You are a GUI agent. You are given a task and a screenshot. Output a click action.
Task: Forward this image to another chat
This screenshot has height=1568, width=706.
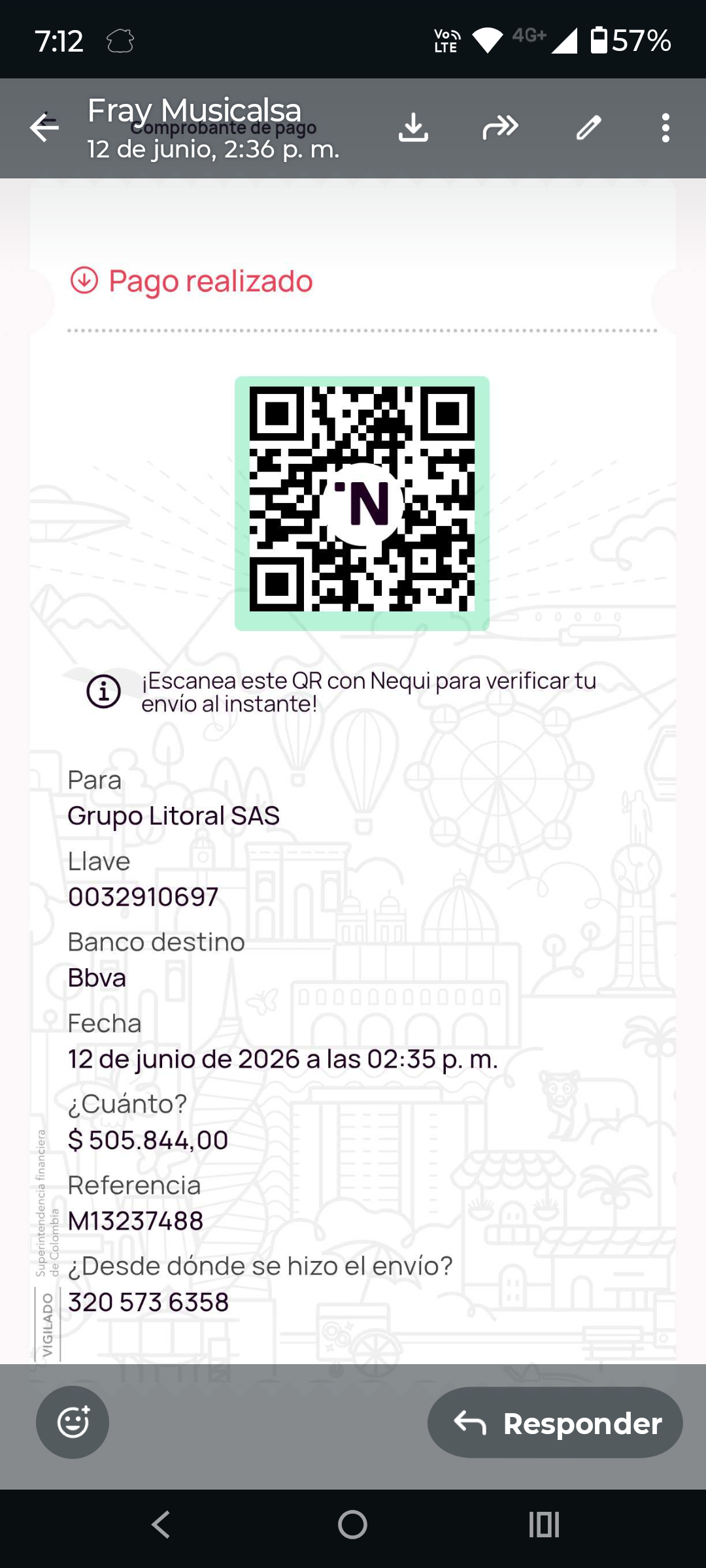point(500,127)
